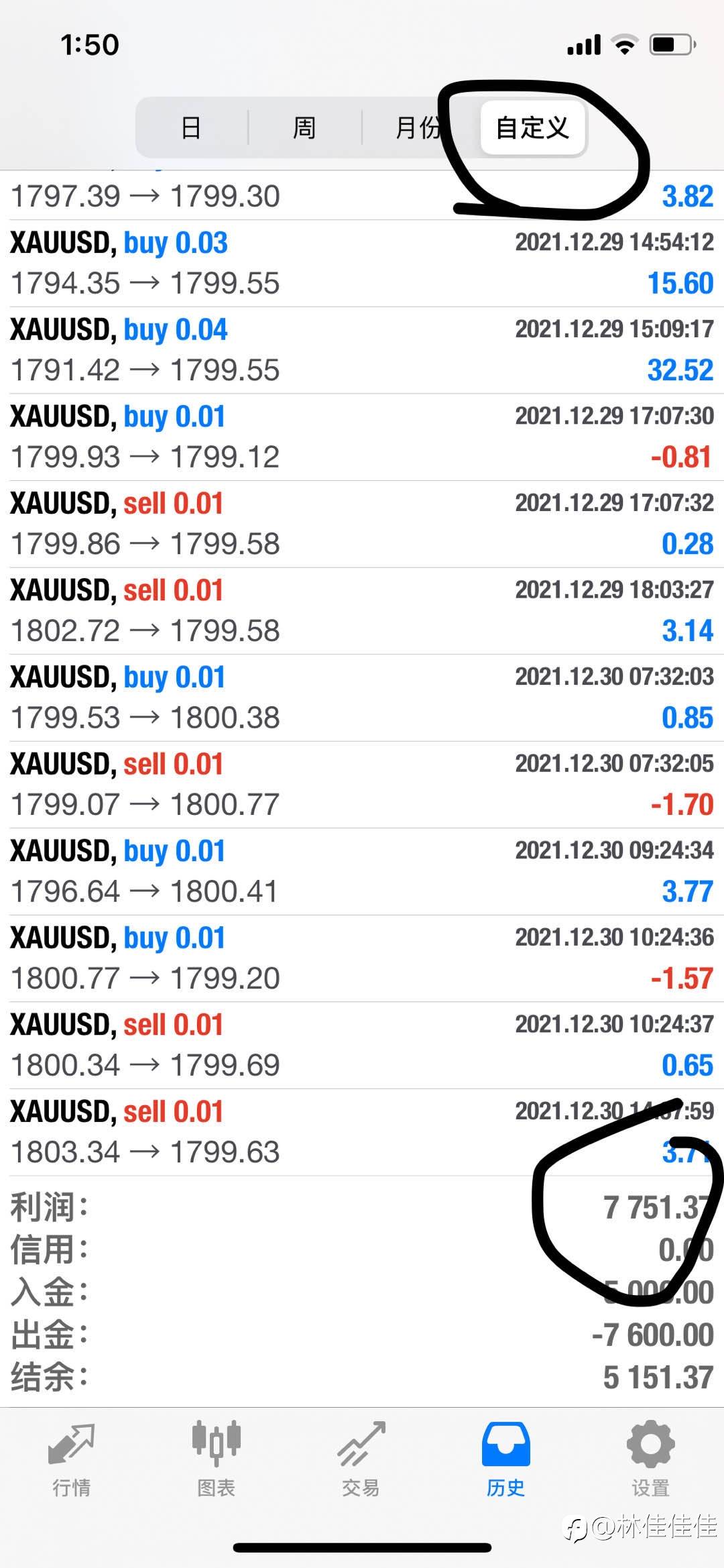Choose the 月份 period segment
This screenshot has width=724, height=1568.
tap(420, 127)
